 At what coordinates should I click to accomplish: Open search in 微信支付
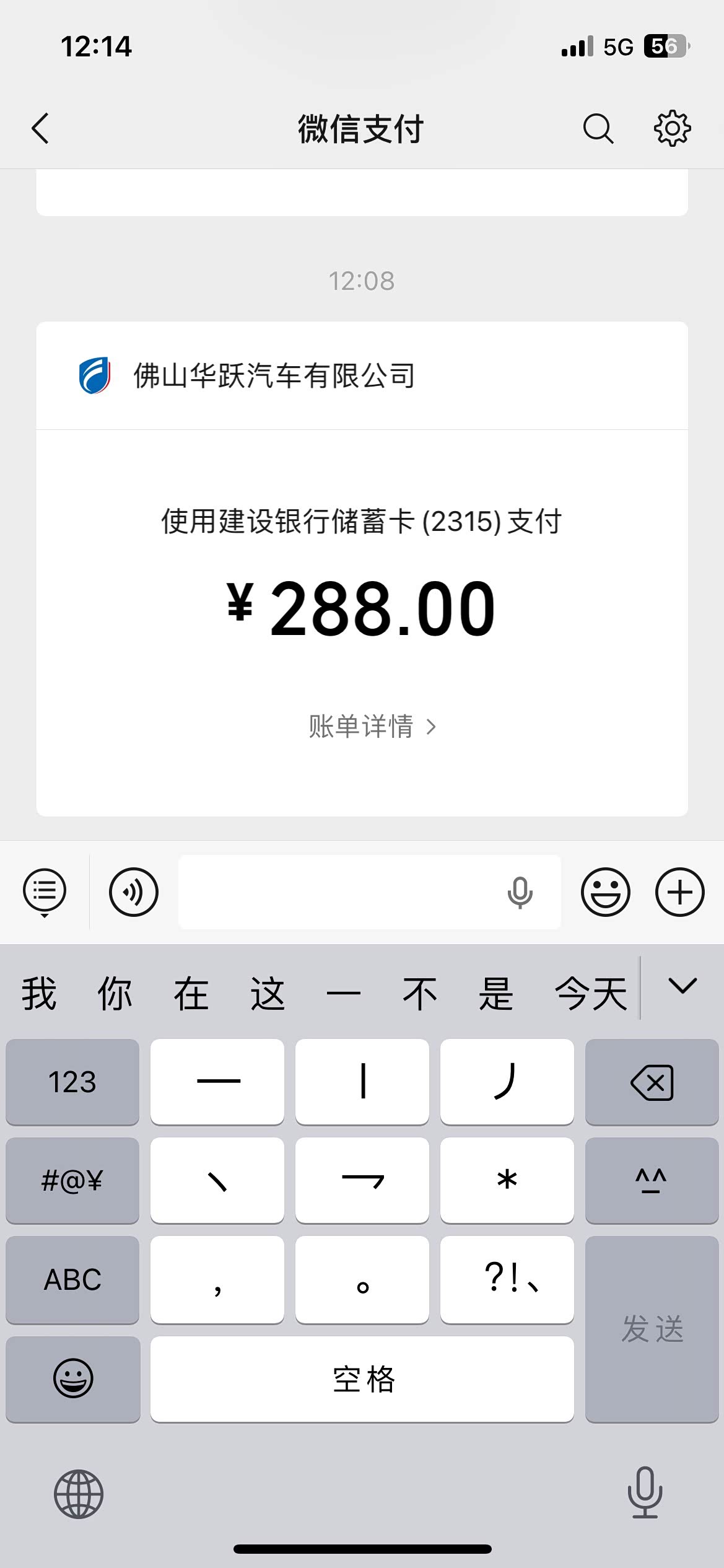coord(598,129)
